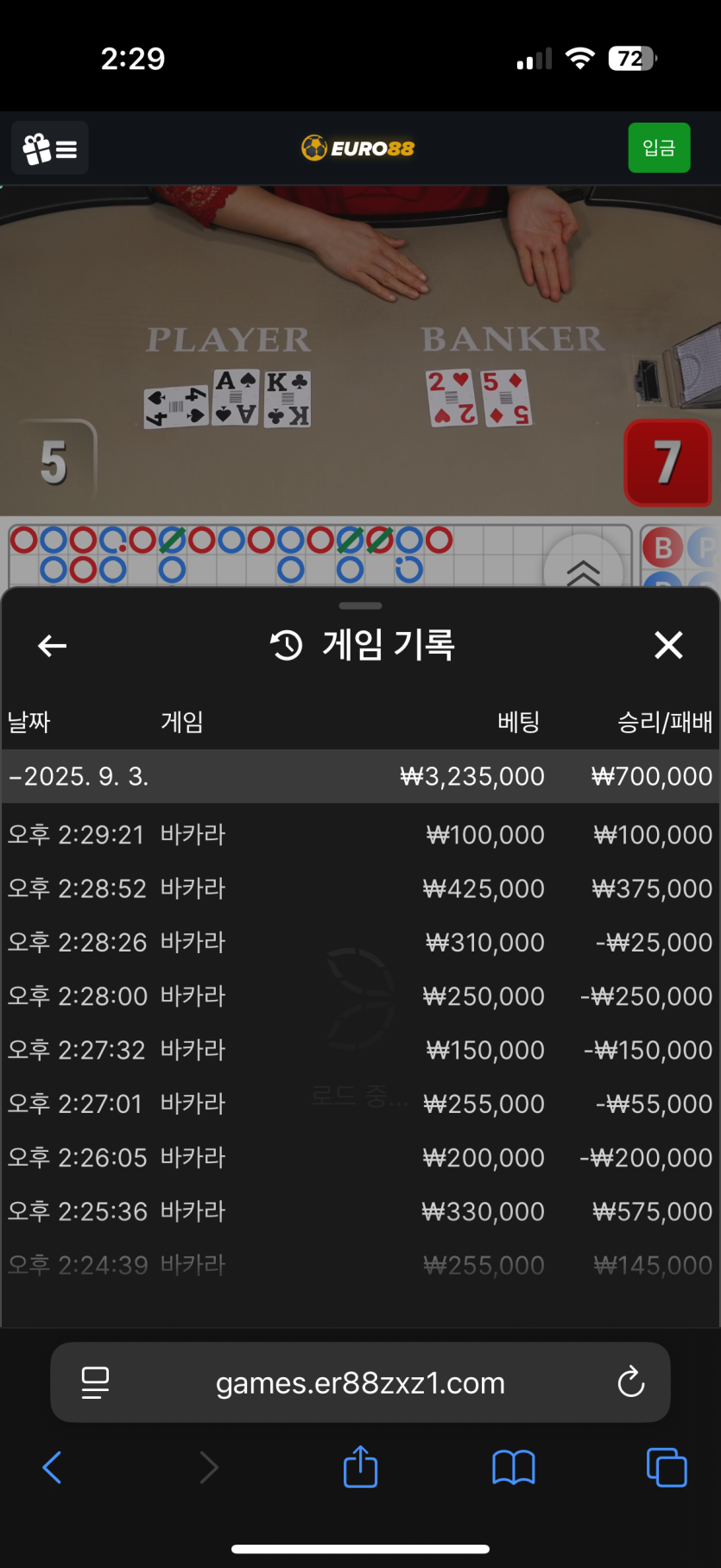The image size is (721, 1568).
Task: Open the 오후 2:27:32 바카라 record
Action: click(x=360, y=1050)
